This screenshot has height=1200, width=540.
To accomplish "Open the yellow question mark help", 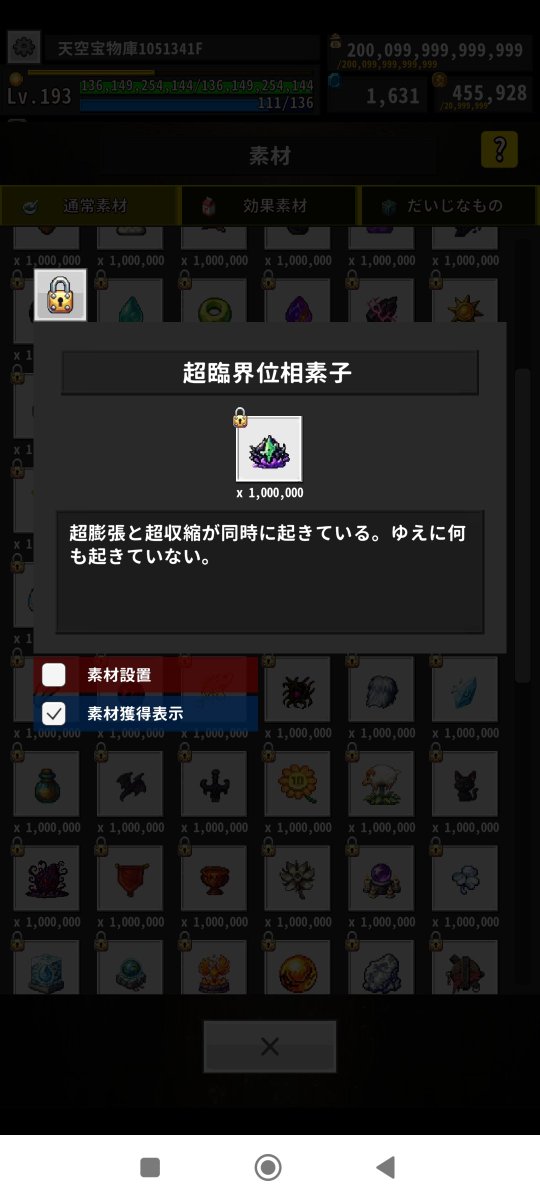I will 499,149.
